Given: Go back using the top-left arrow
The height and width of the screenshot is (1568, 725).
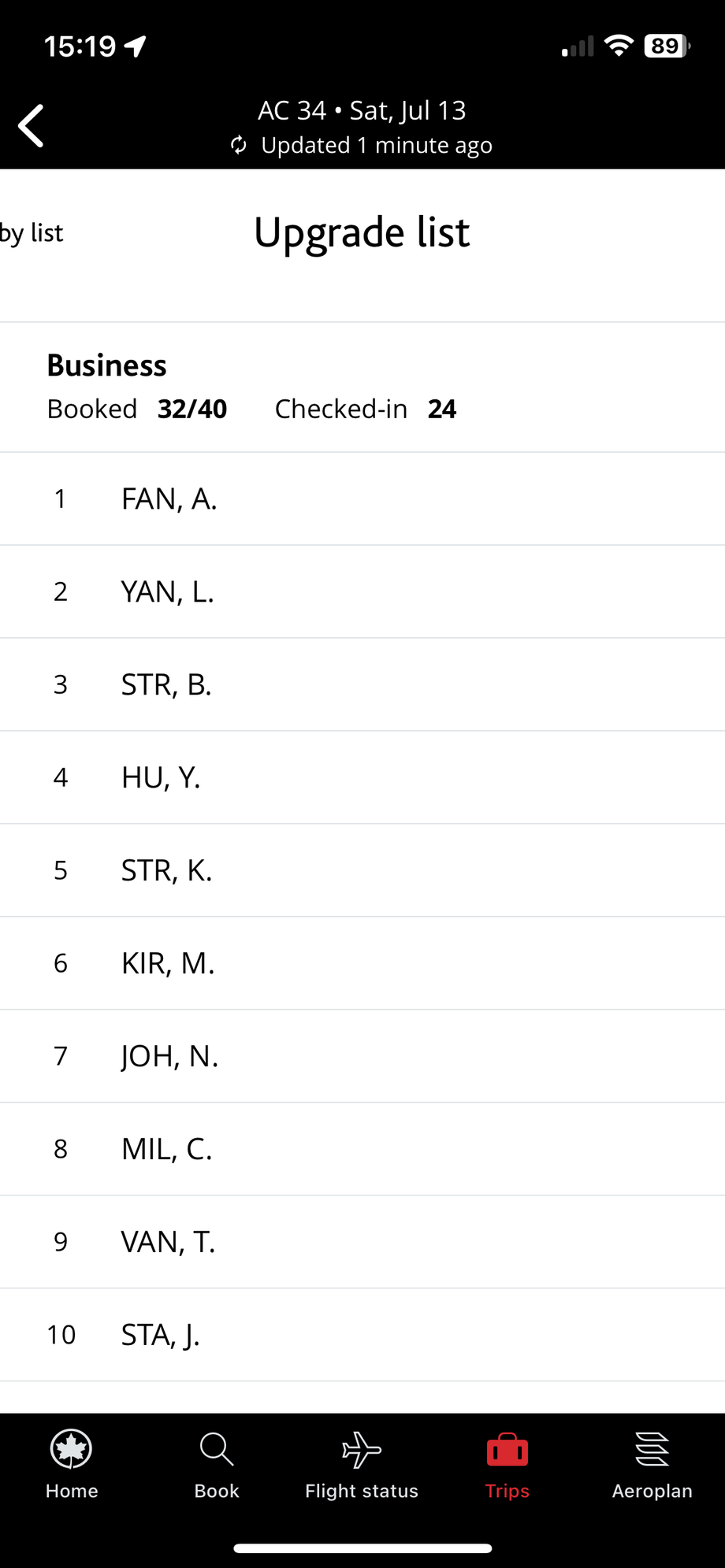Looking at the screenshot, I should 32,126.
